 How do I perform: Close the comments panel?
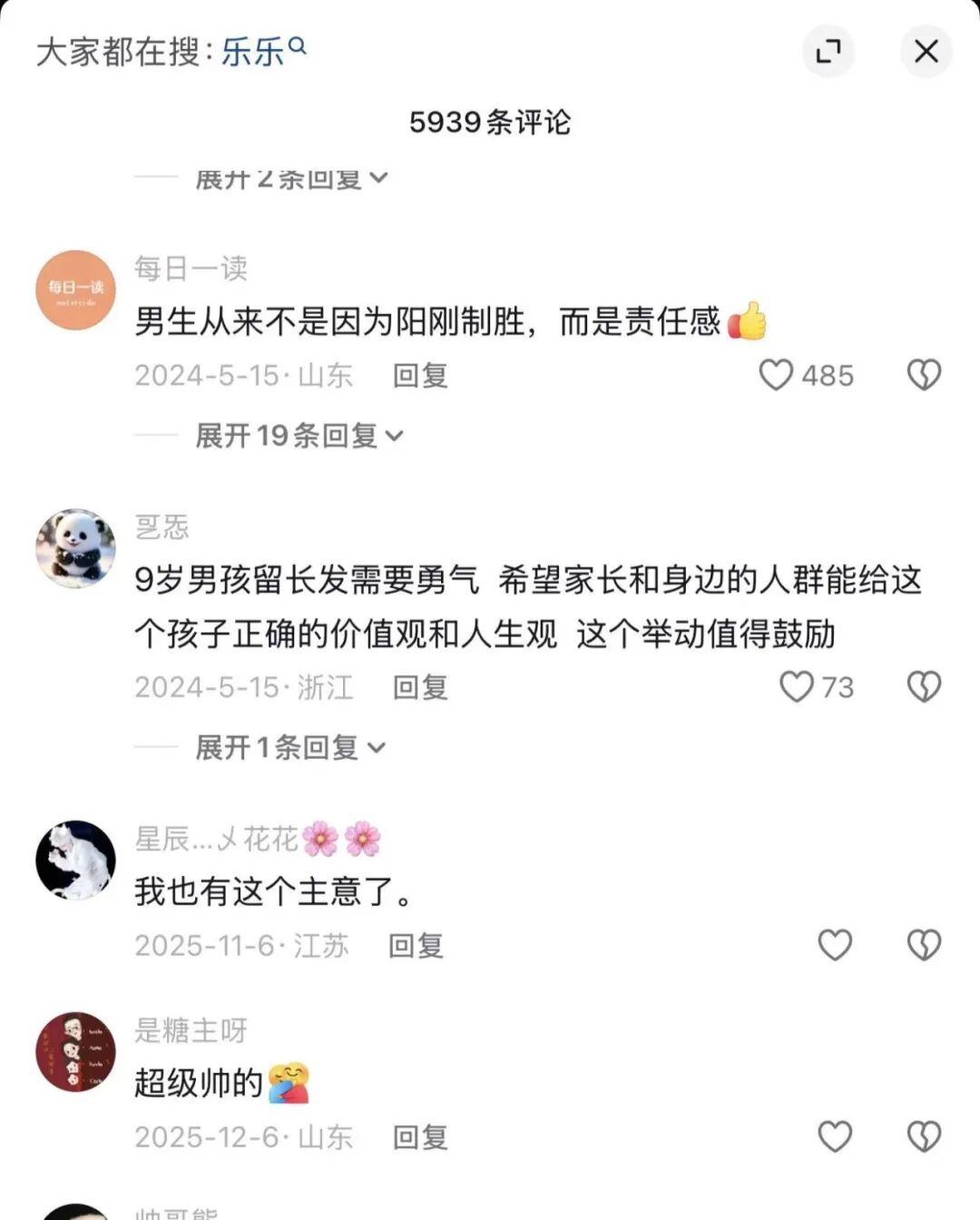[x=926, y=51]
